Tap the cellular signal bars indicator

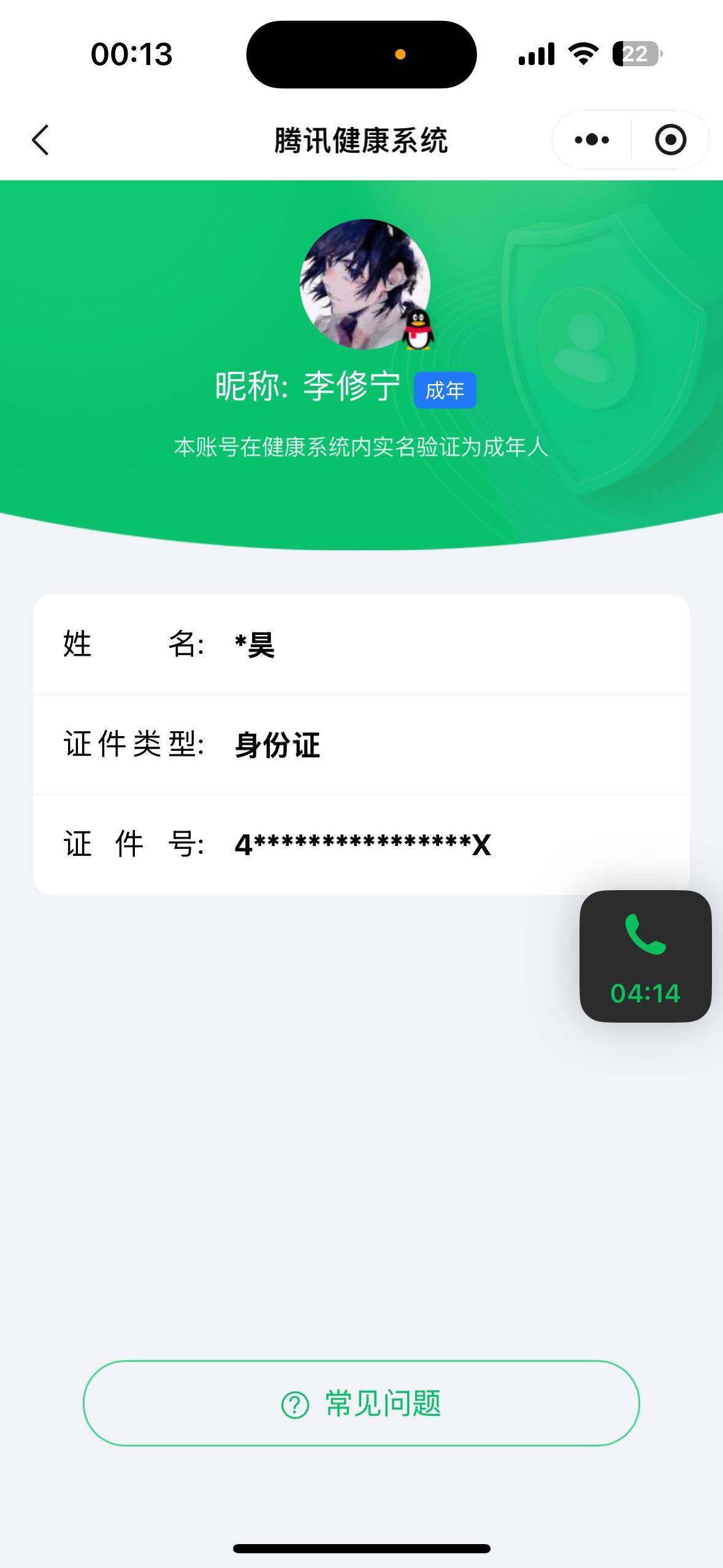[536, 55]
